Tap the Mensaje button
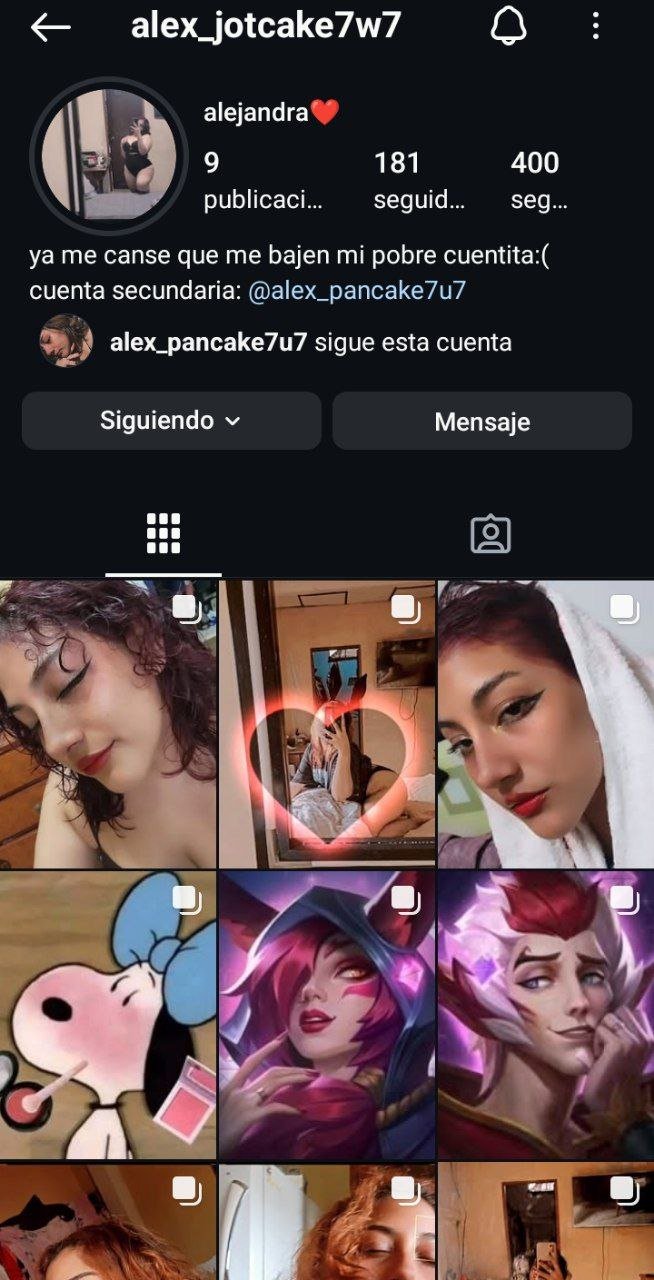 (x=482, y=421)
